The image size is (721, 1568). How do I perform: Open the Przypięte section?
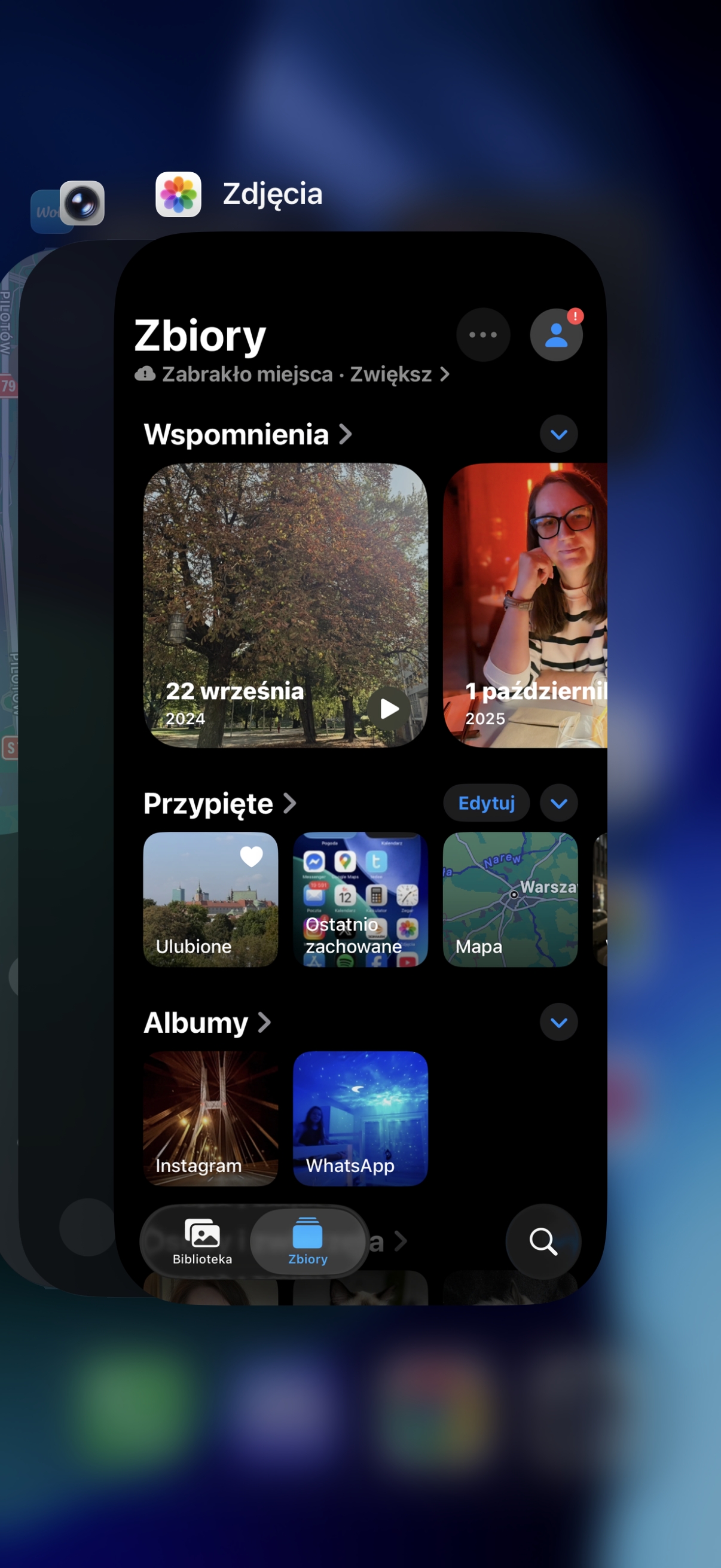coord(219,804)
